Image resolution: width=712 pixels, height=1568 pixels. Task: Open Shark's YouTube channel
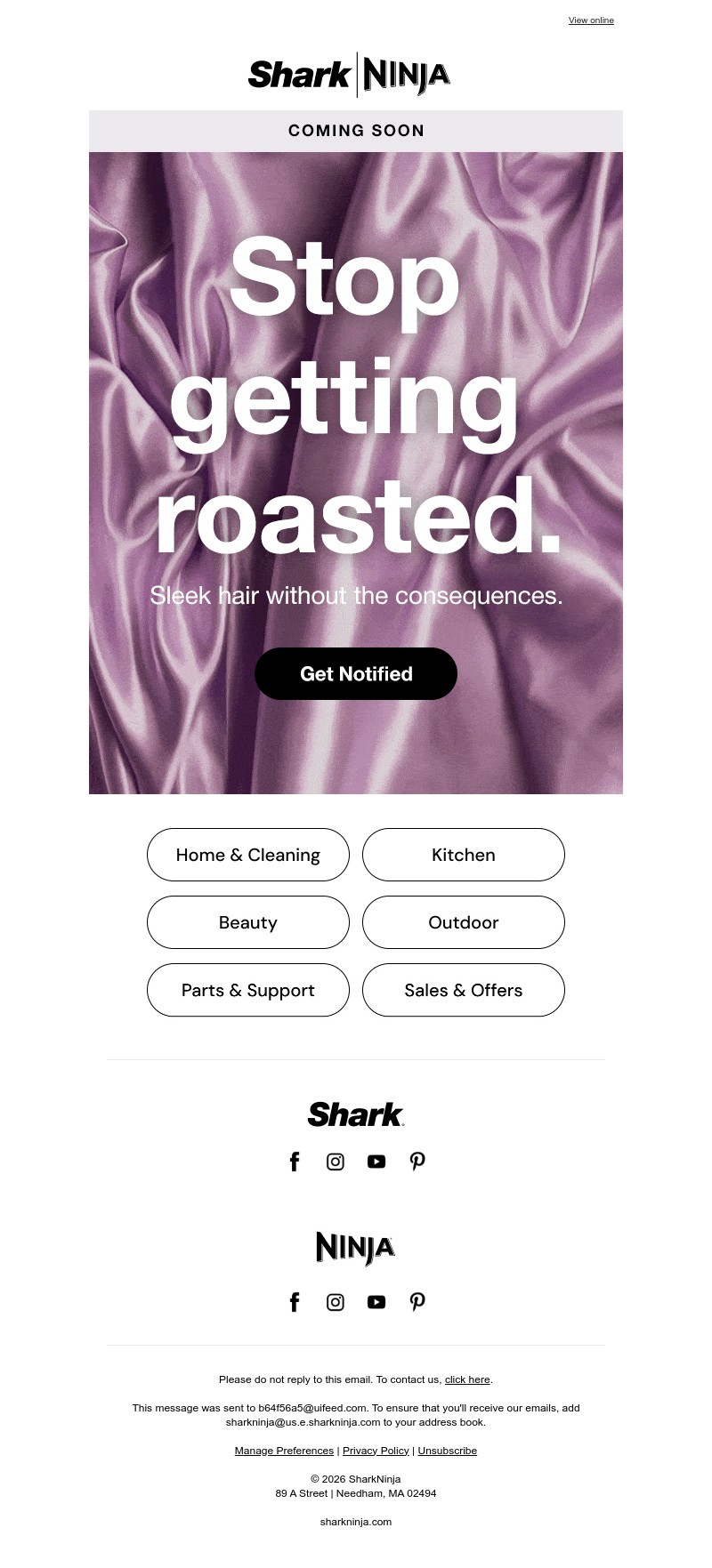[376, 1162]
